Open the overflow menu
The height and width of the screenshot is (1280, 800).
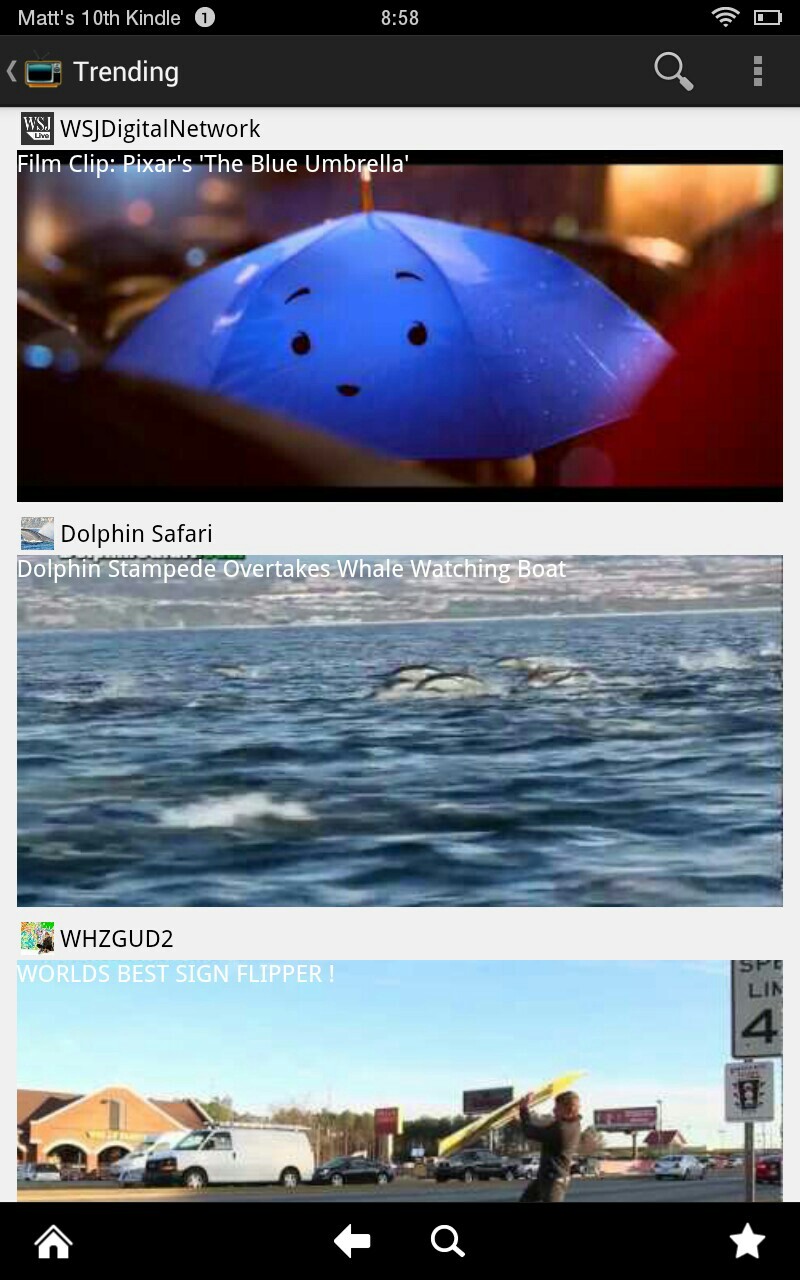pos(757,71)
